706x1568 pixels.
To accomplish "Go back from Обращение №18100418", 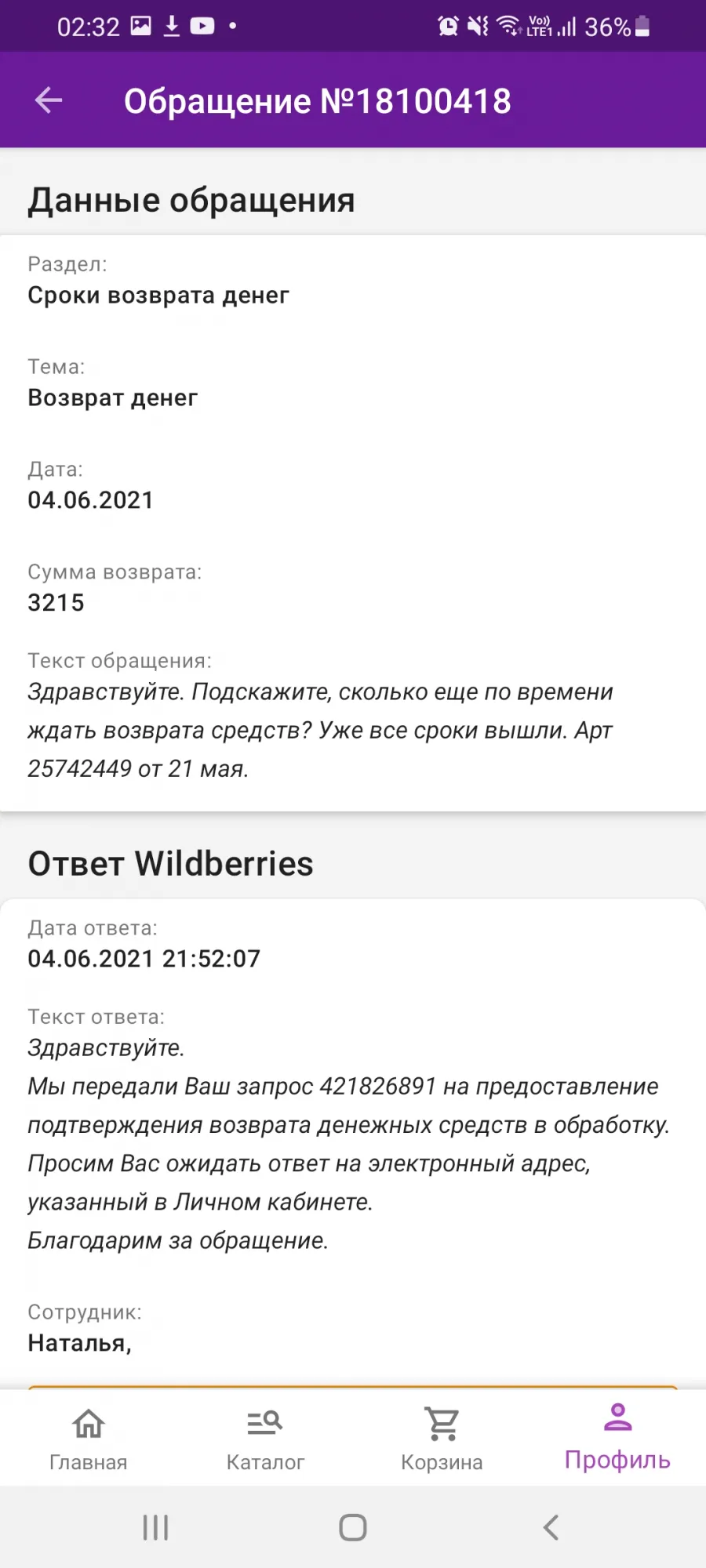I will coord(49,100).
